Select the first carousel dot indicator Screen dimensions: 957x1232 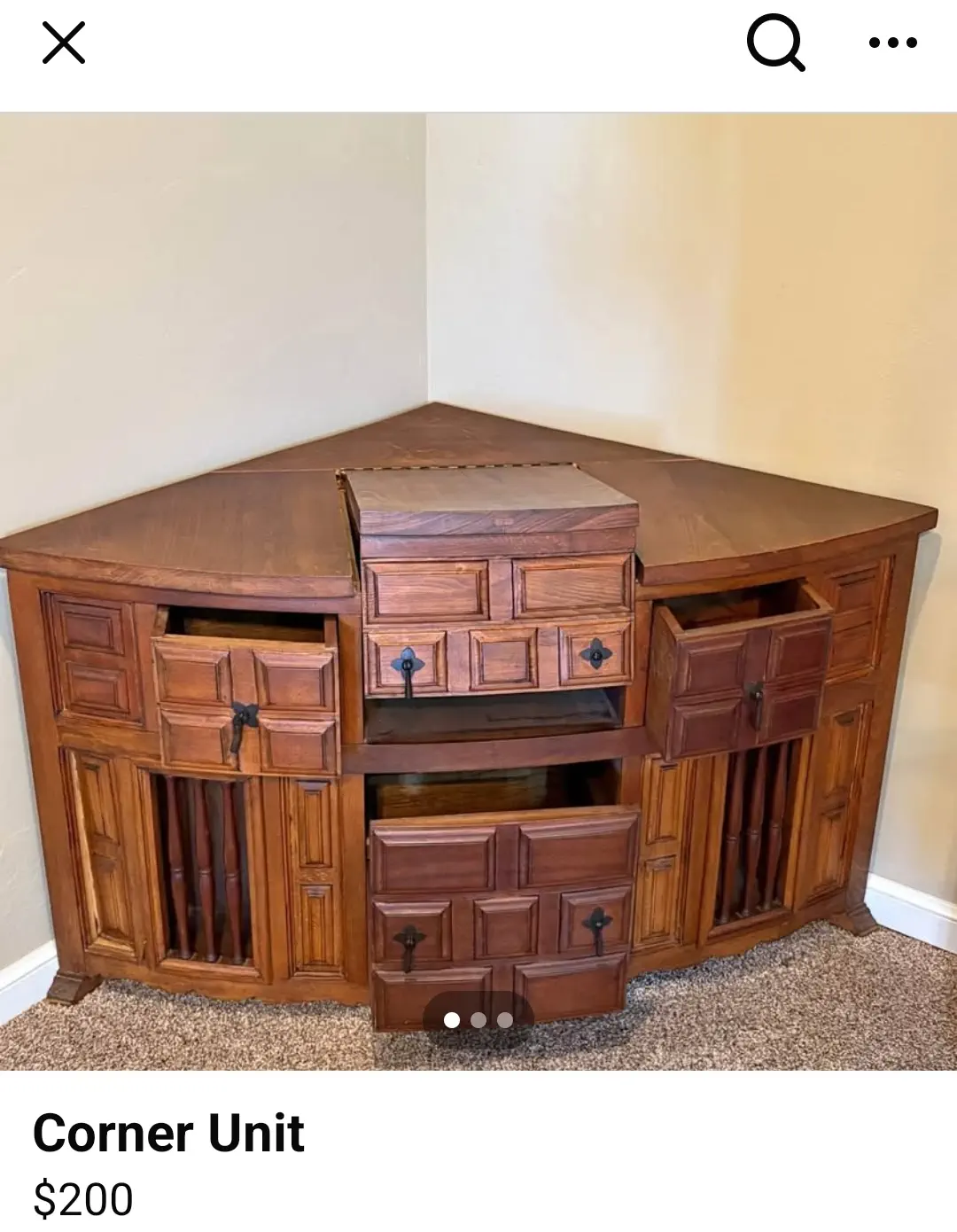tap(451, 1021)
